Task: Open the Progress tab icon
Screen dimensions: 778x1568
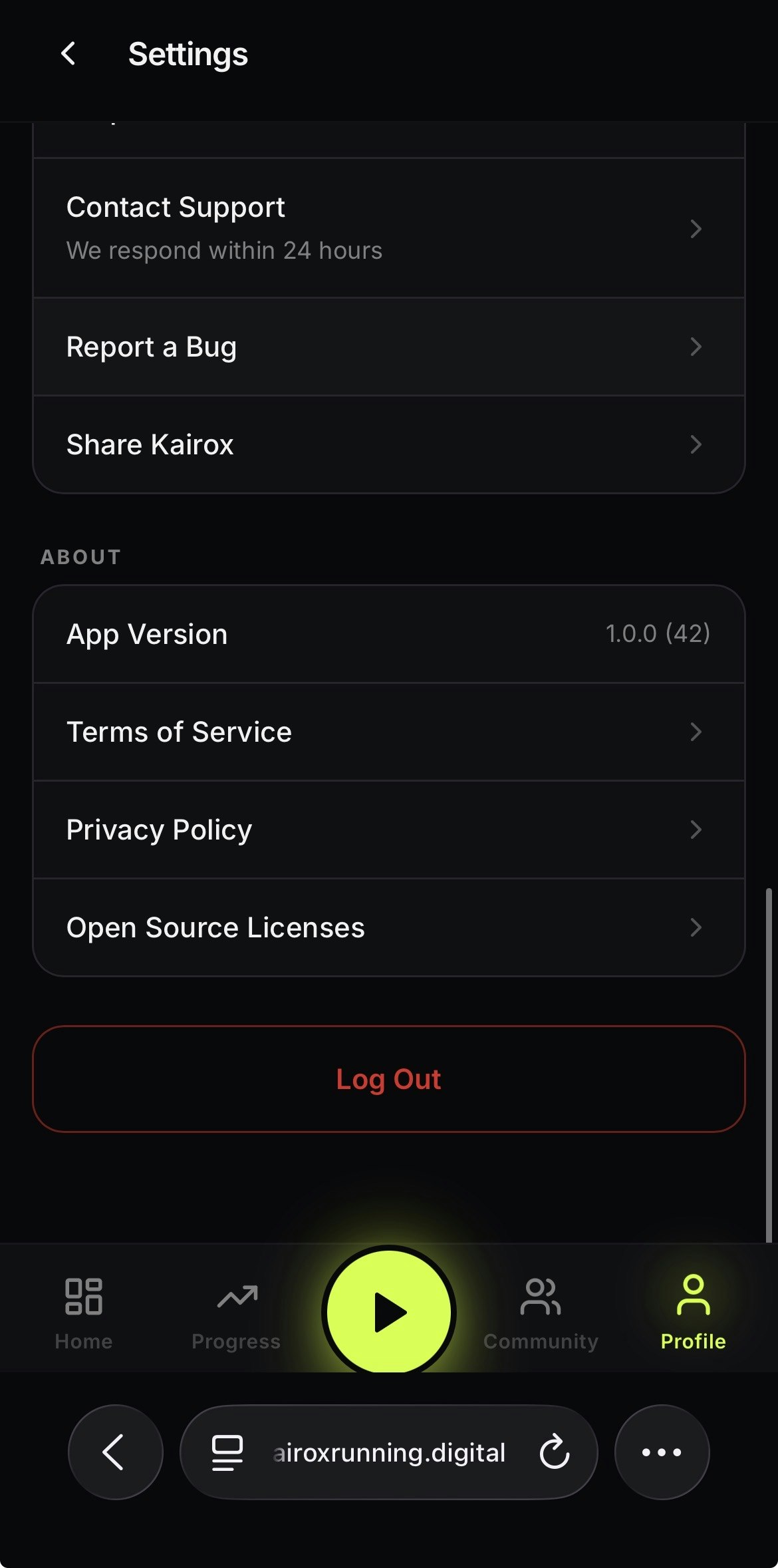Action: [x=236, y=1297]
